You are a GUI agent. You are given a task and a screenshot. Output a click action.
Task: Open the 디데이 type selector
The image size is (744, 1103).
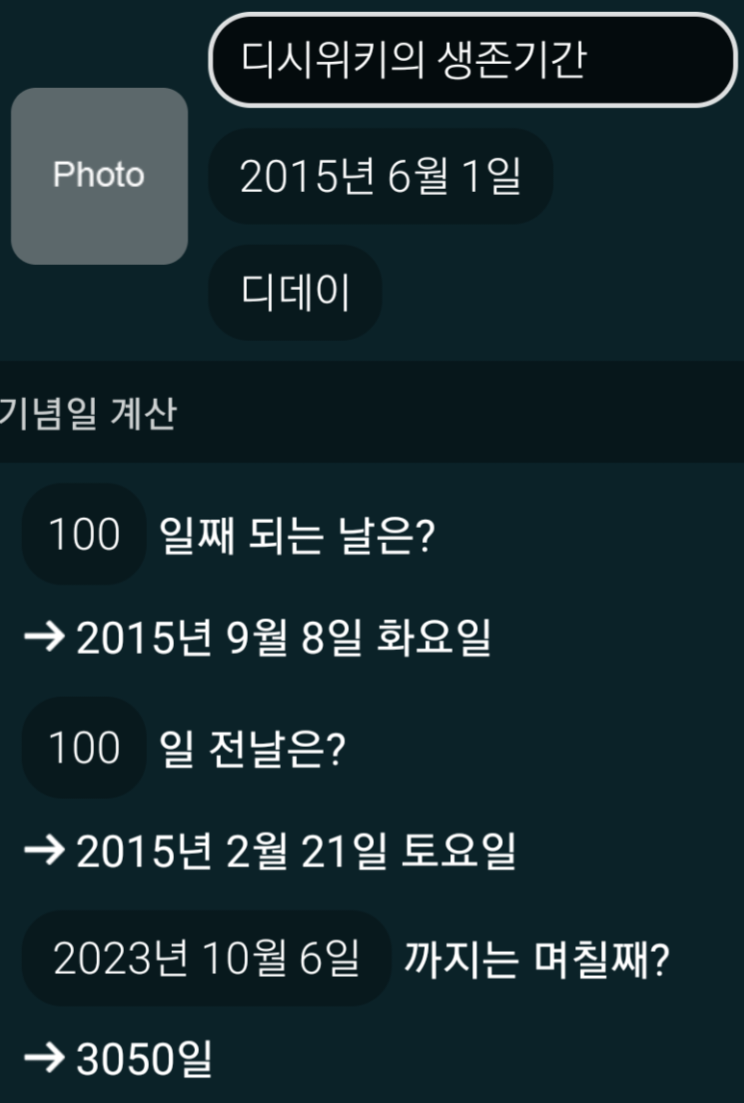coord(295,292)
